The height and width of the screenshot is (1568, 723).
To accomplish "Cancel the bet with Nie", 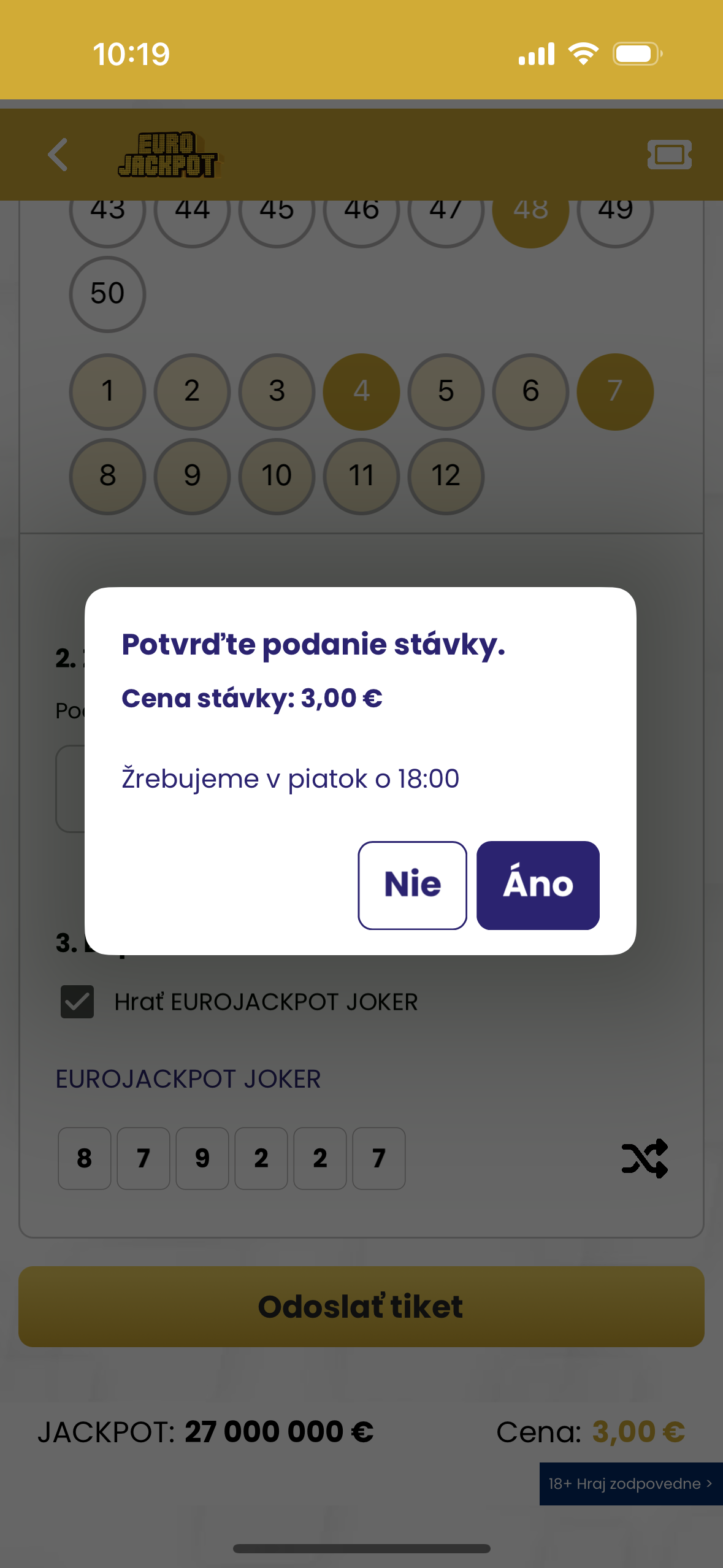I will pyautogui.click(x=412, y=885).
